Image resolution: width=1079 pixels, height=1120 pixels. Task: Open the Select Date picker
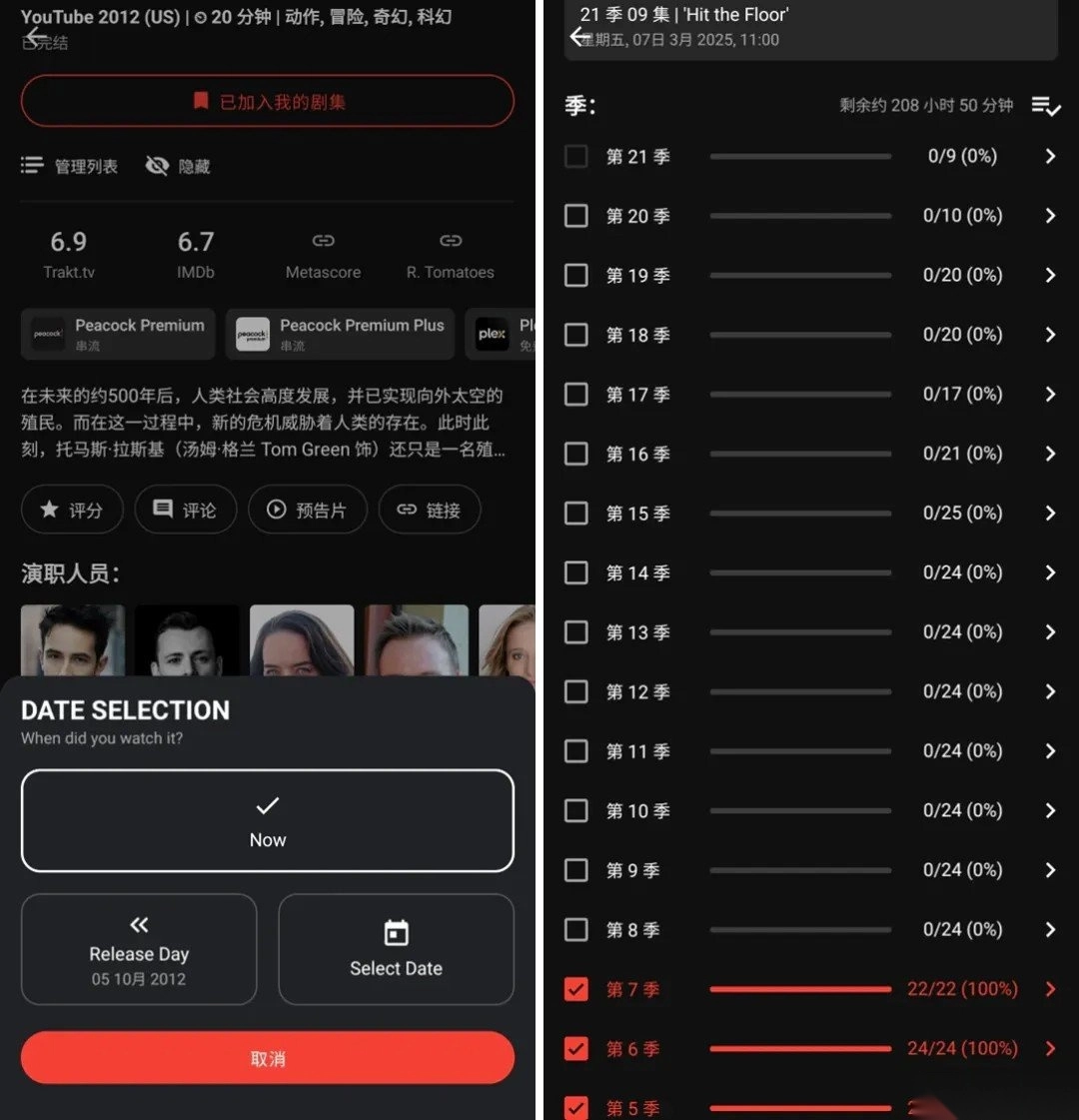click(x=396, y=948)
